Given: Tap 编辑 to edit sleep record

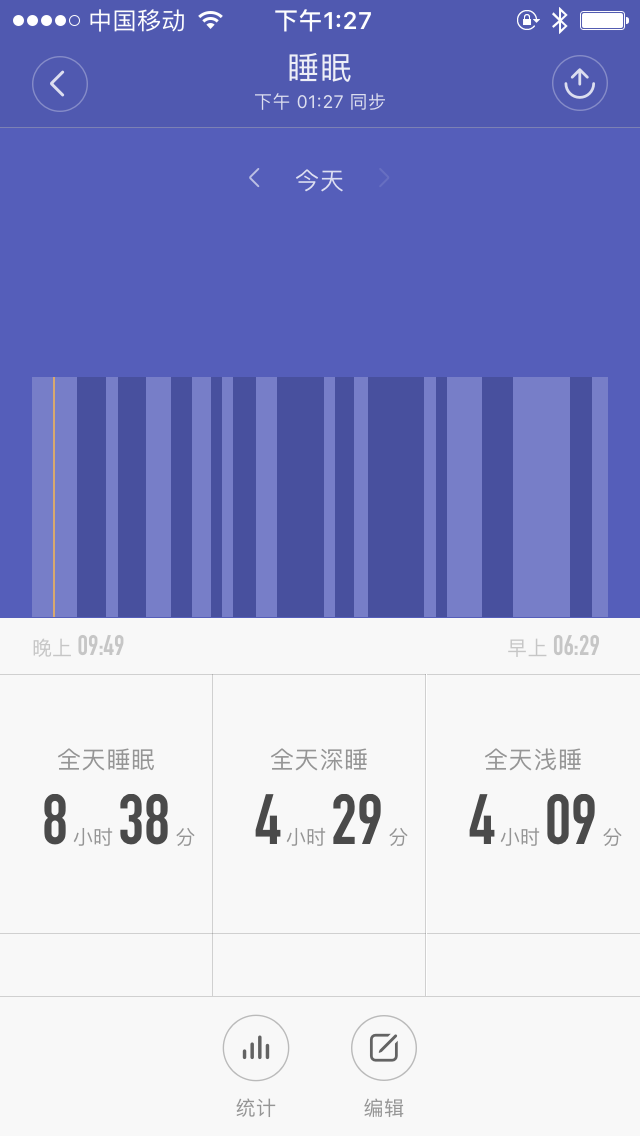Looking at the screenshot, I should click(384, 1049).
